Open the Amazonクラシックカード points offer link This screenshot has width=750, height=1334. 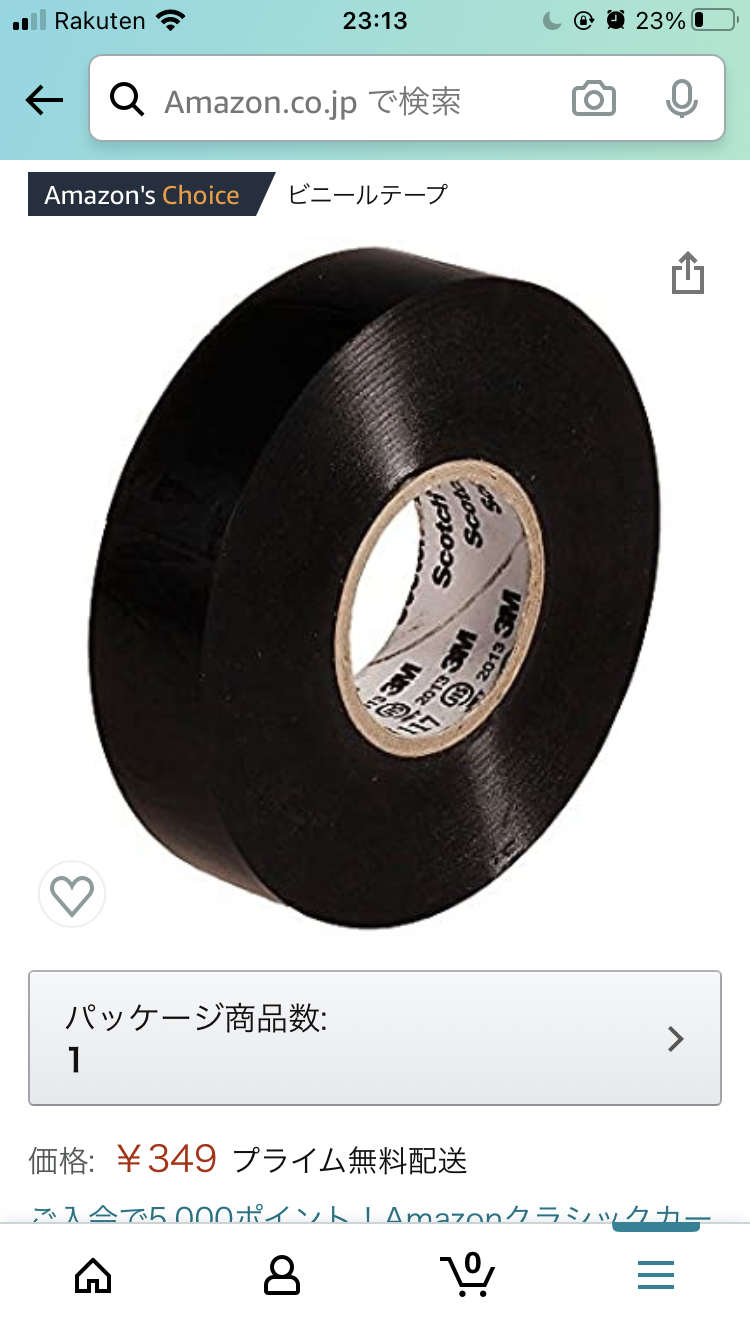[x=372, y=1215]
